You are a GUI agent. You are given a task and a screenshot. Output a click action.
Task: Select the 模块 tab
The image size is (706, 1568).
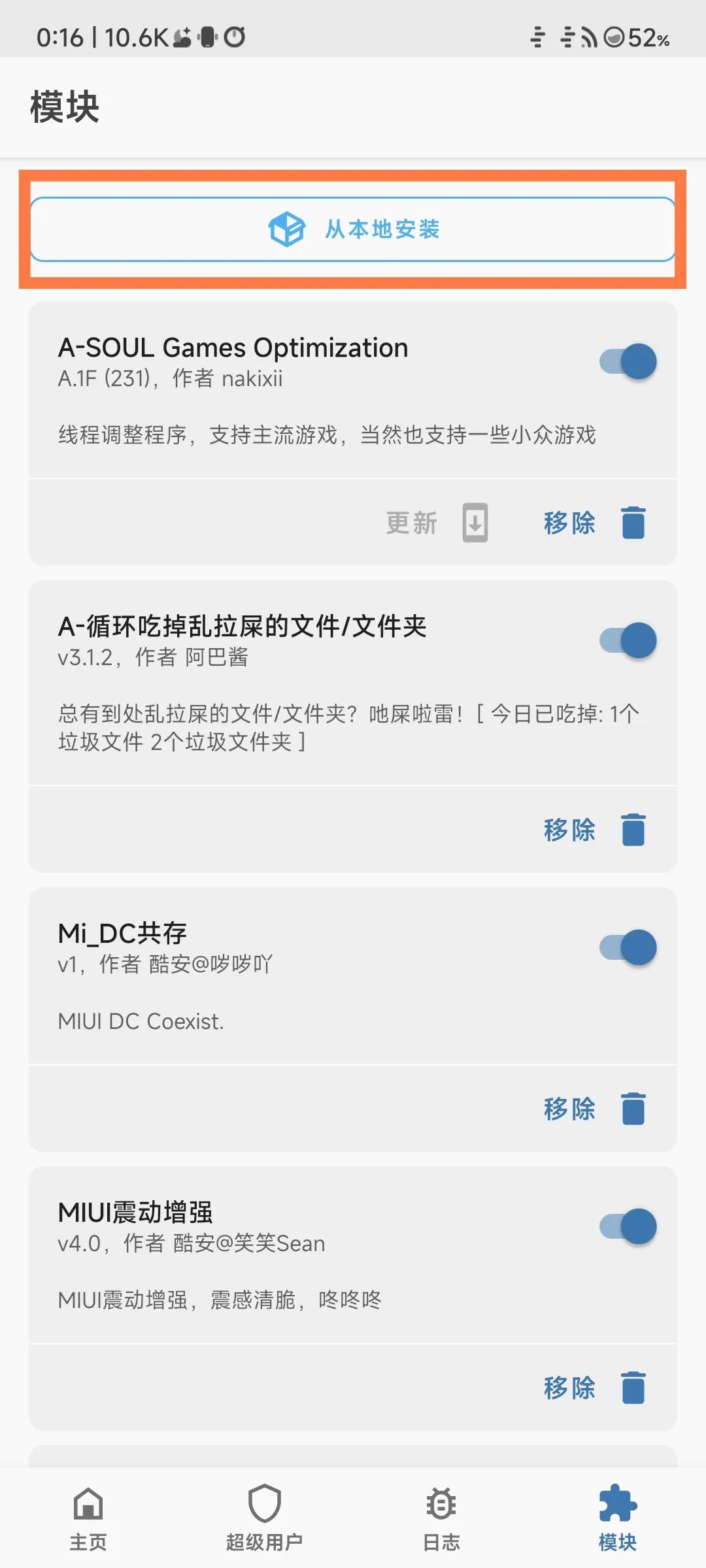pos(617,1519)
